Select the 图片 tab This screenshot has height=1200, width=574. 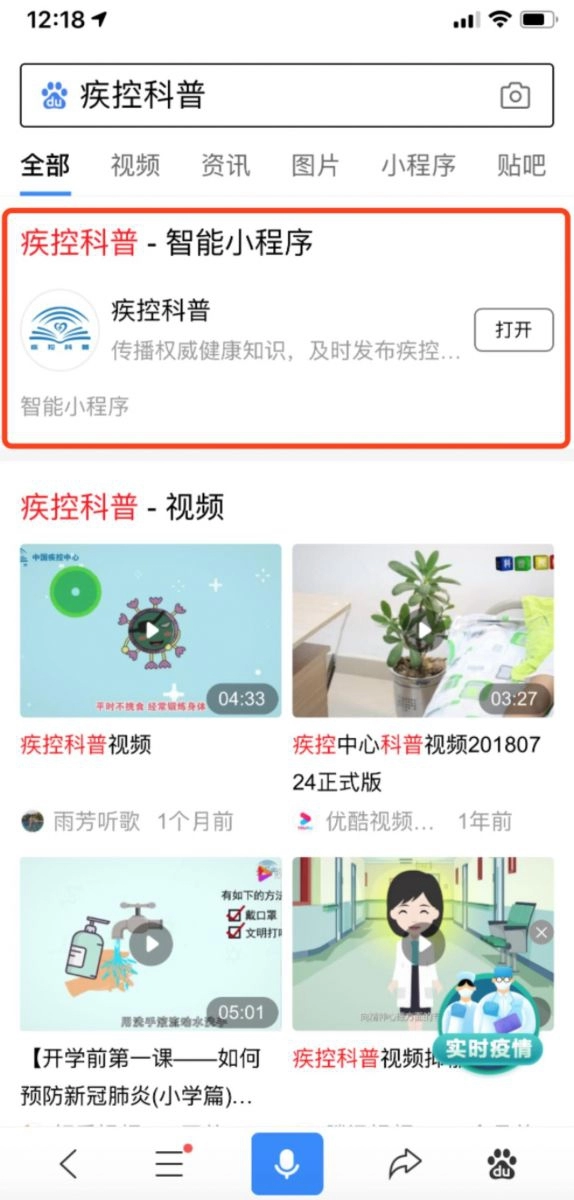tap(315, 165)
